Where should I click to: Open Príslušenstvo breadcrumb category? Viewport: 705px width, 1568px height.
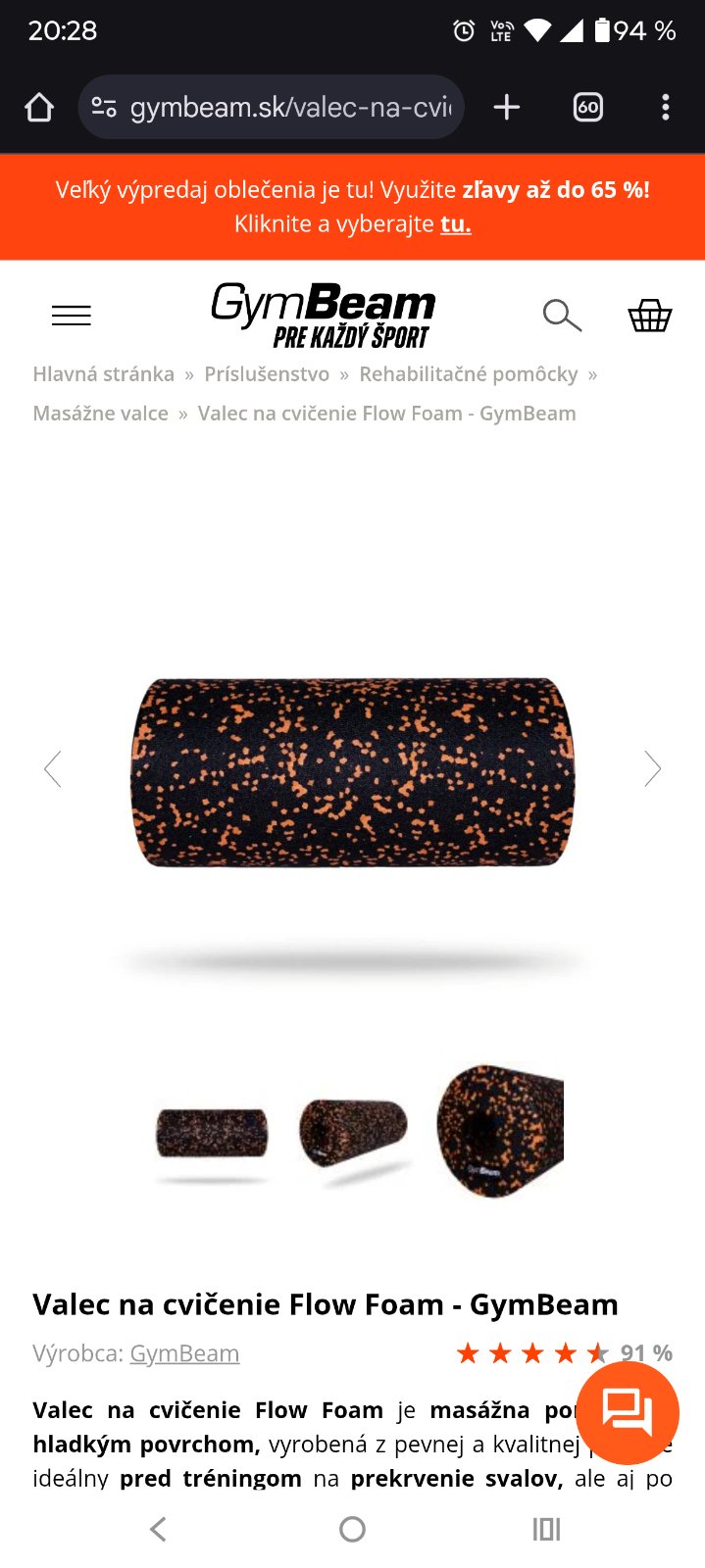point(267,374)
